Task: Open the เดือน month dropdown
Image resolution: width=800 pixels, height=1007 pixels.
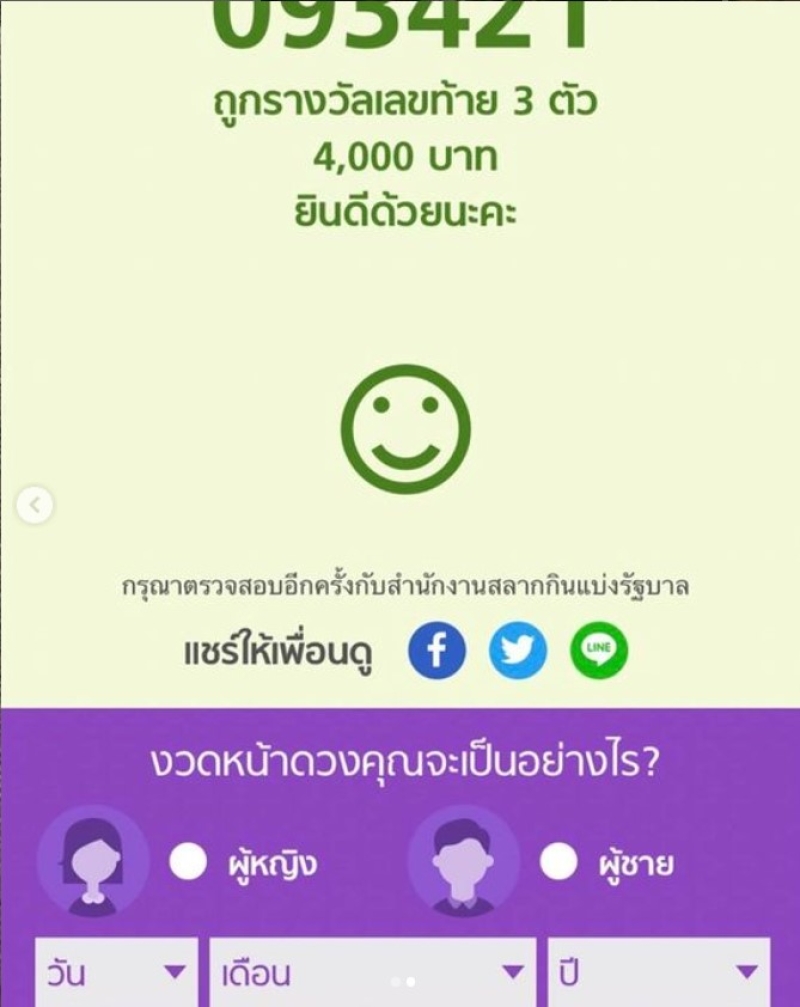Action: coord(372,972)
